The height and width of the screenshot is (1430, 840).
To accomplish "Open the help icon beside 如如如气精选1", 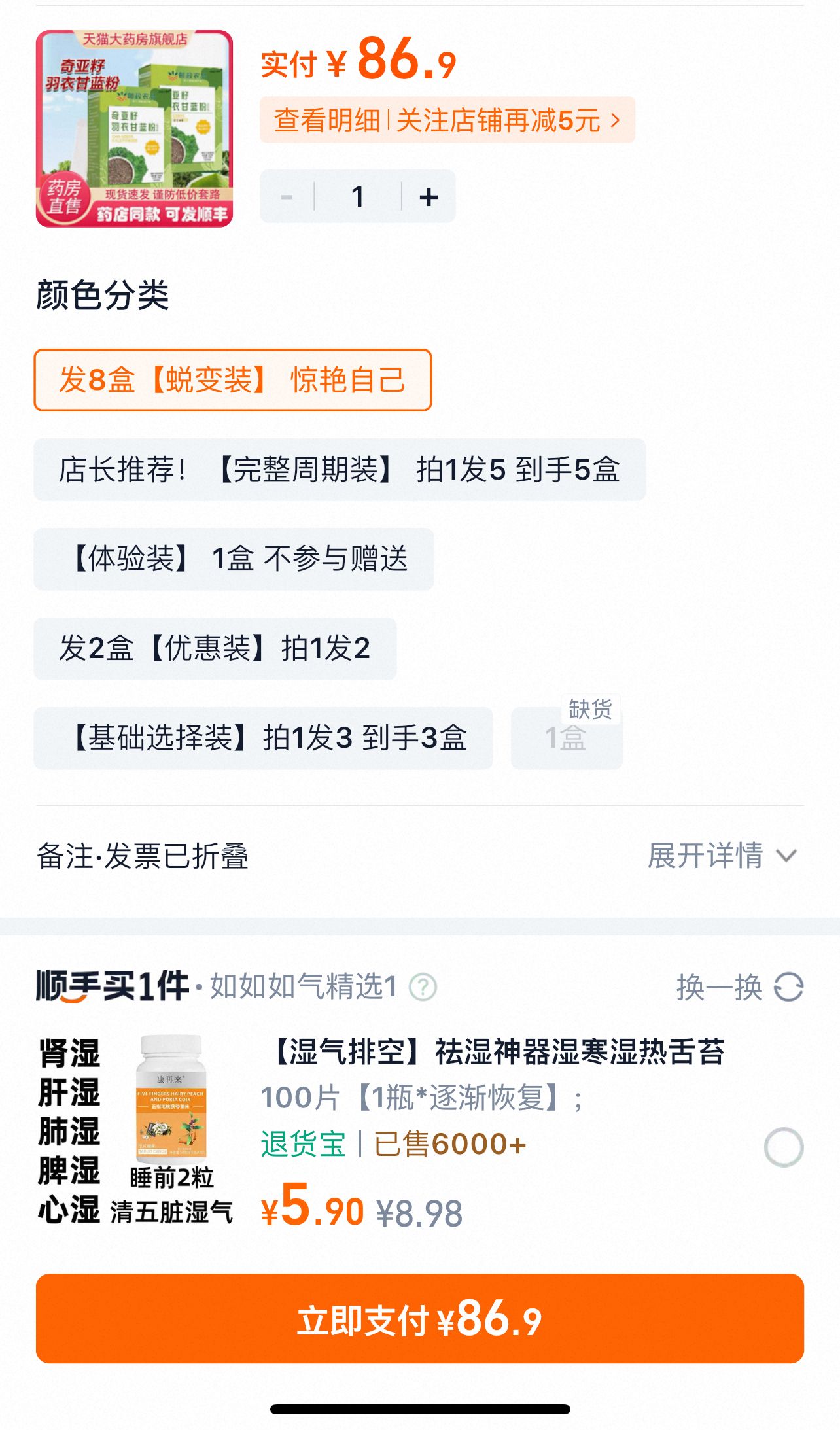I will coord(423,987).
